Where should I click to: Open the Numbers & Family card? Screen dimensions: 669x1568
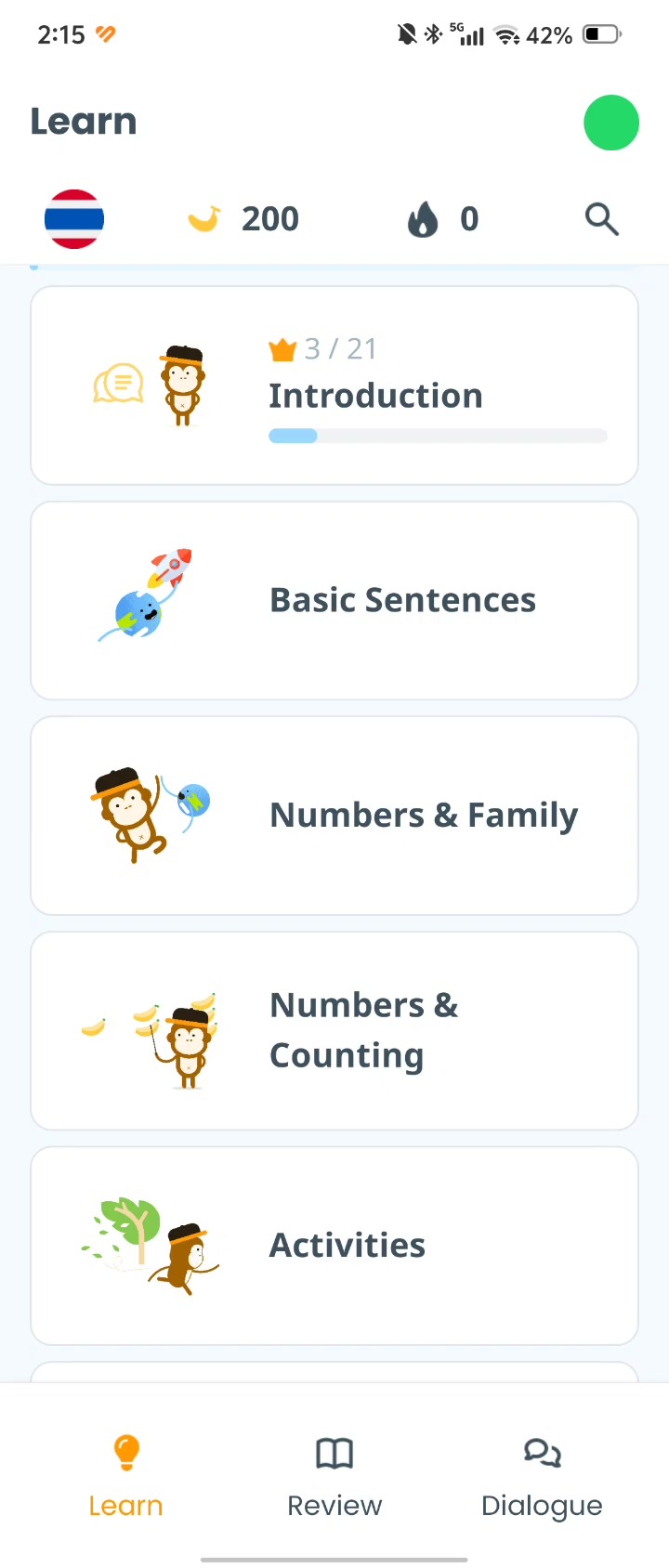tap(334, 816)
